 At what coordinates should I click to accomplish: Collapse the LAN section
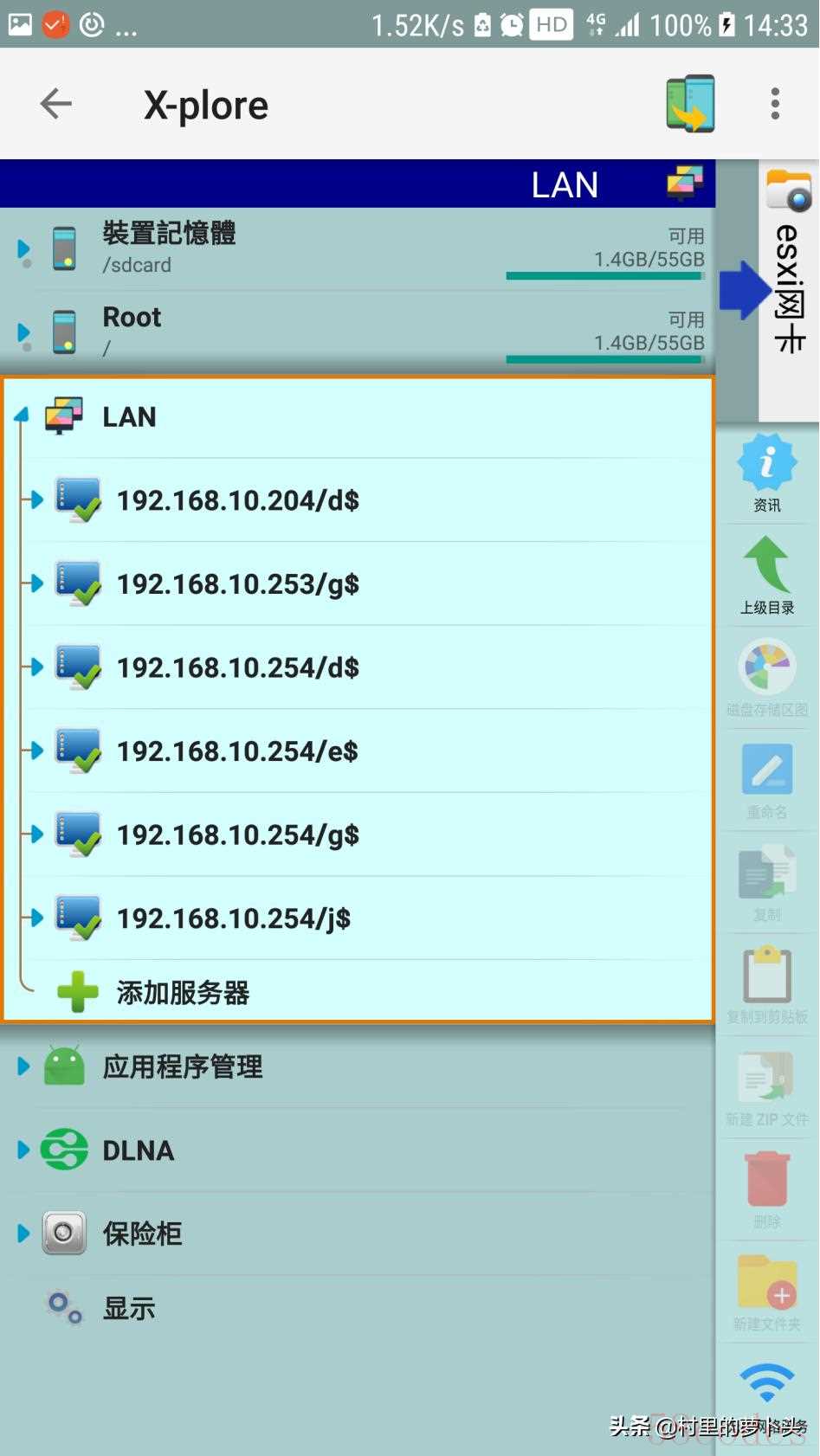coord(358,417)
